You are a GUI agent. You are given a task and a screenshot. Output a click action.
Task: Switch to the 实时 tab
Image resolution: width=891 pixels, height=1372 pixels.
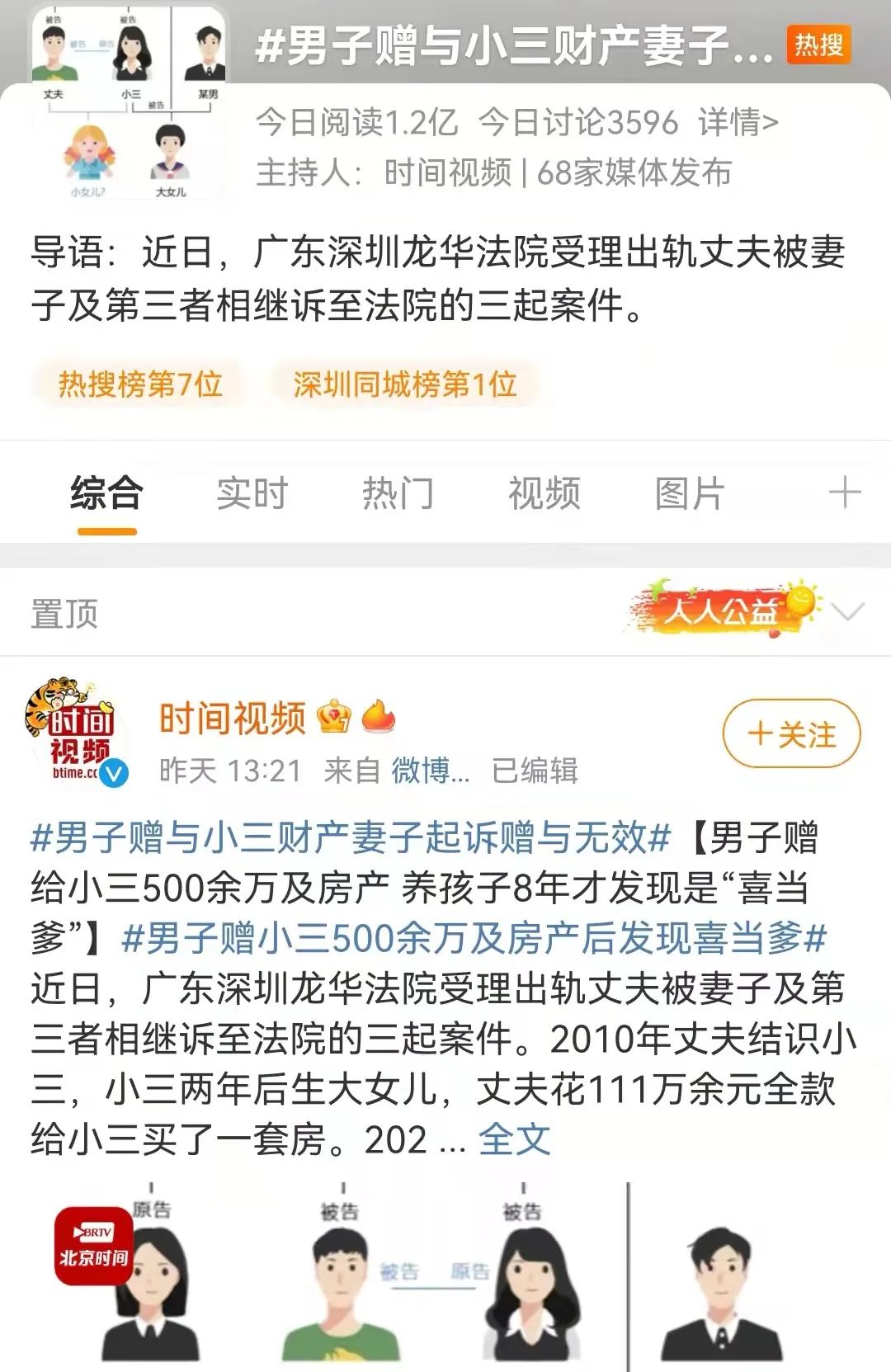(252, 494)
